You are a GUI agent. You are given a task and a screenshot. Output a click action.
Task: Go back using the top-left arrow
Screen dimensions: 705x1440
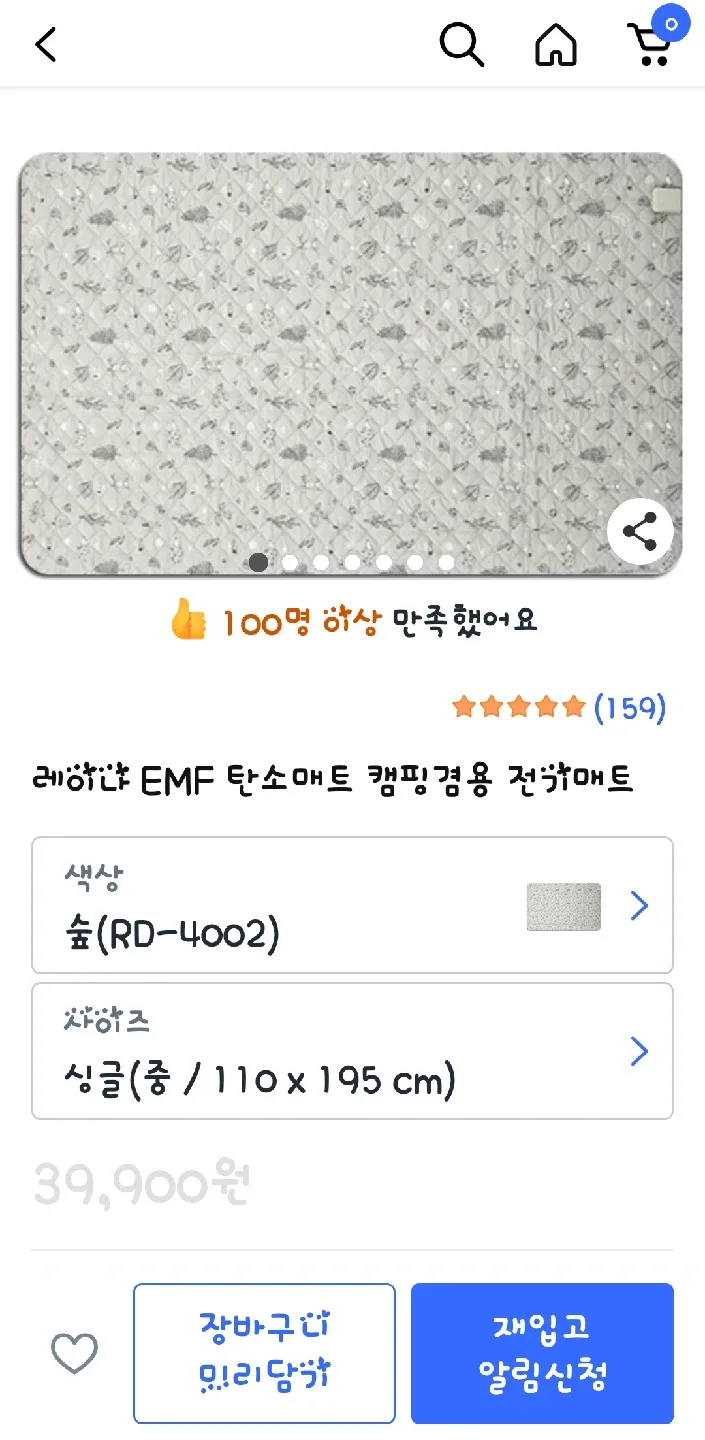[x=46, y=45]
